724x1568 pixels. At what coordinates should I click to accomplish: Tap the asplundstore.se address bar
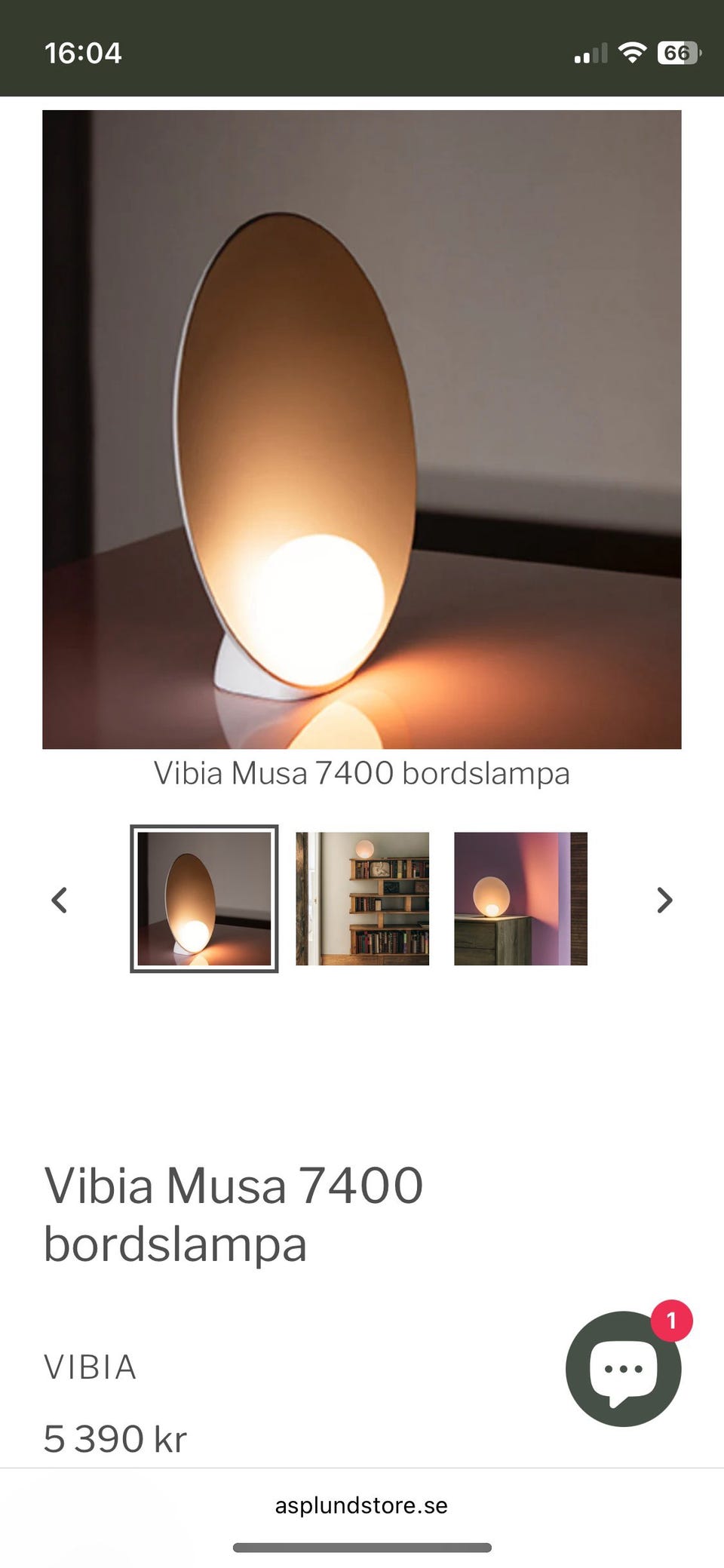(362, 1505)
